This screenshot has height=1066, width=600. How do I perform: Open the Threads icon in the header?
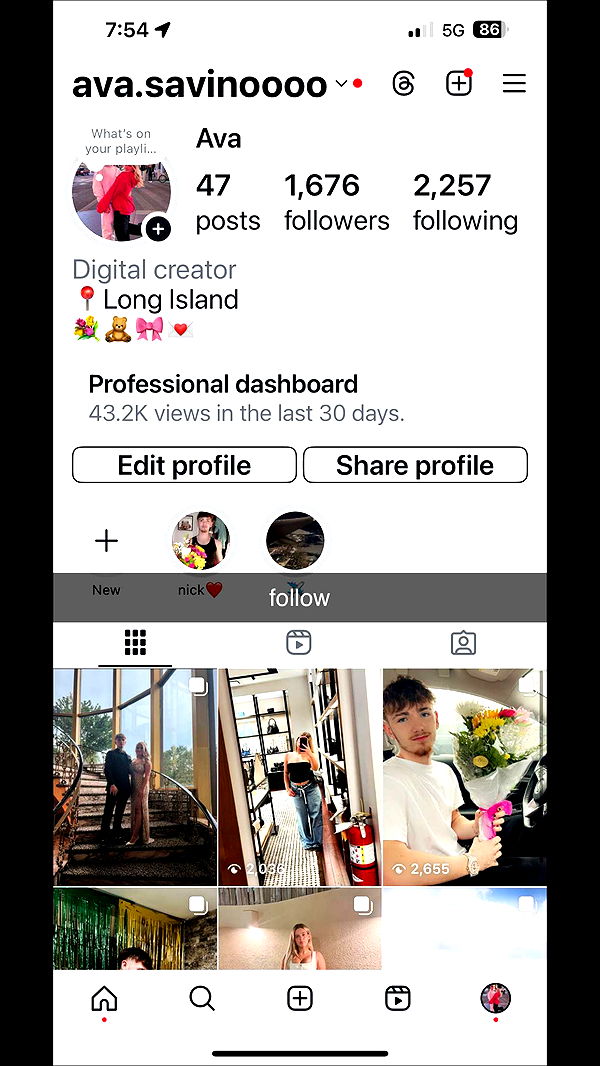(x=403, y=84)
